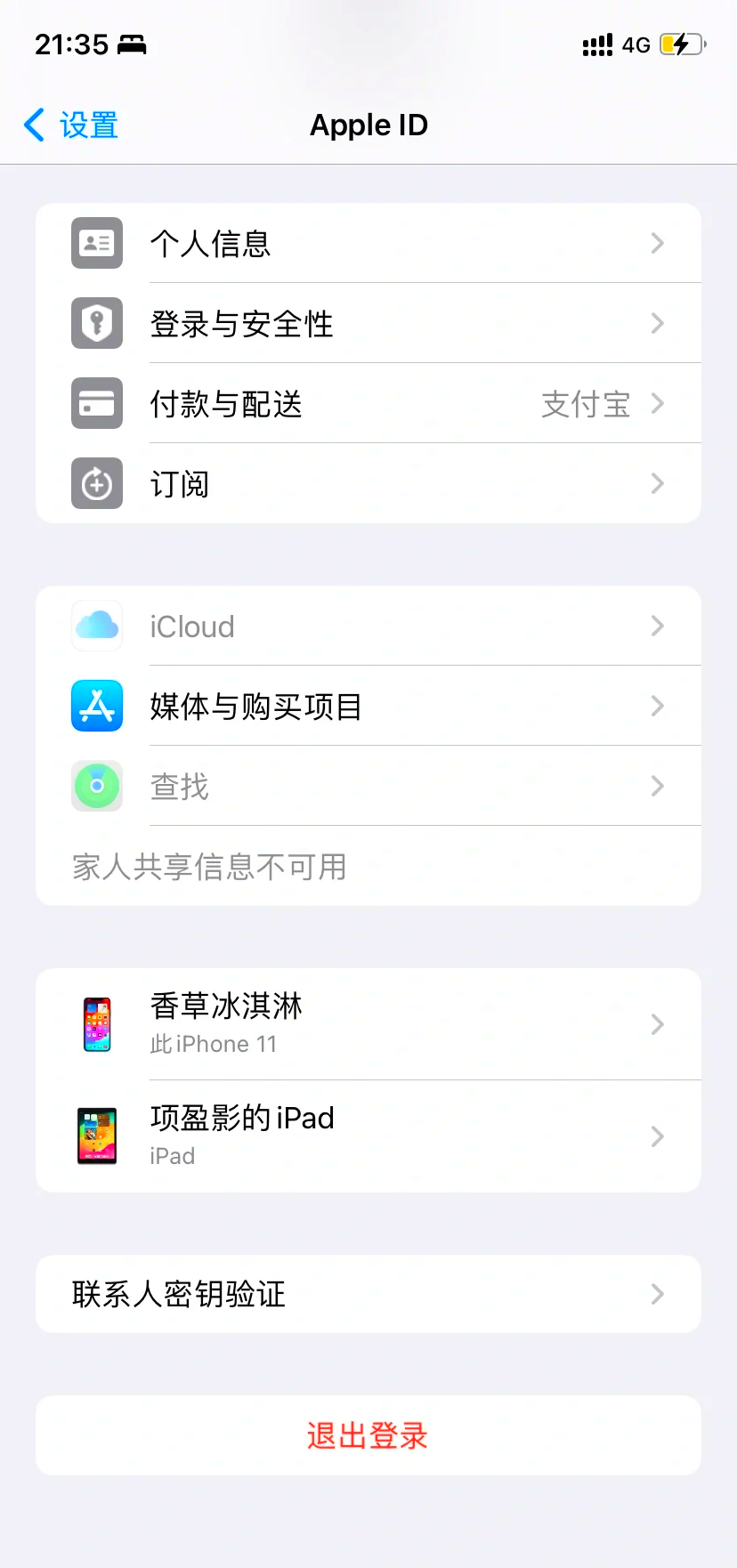Viewport: 737px width, 1568px height.
Task: Tap the iPhone thumbnail for 香草冰淇淋
Action: (96, 1024)
